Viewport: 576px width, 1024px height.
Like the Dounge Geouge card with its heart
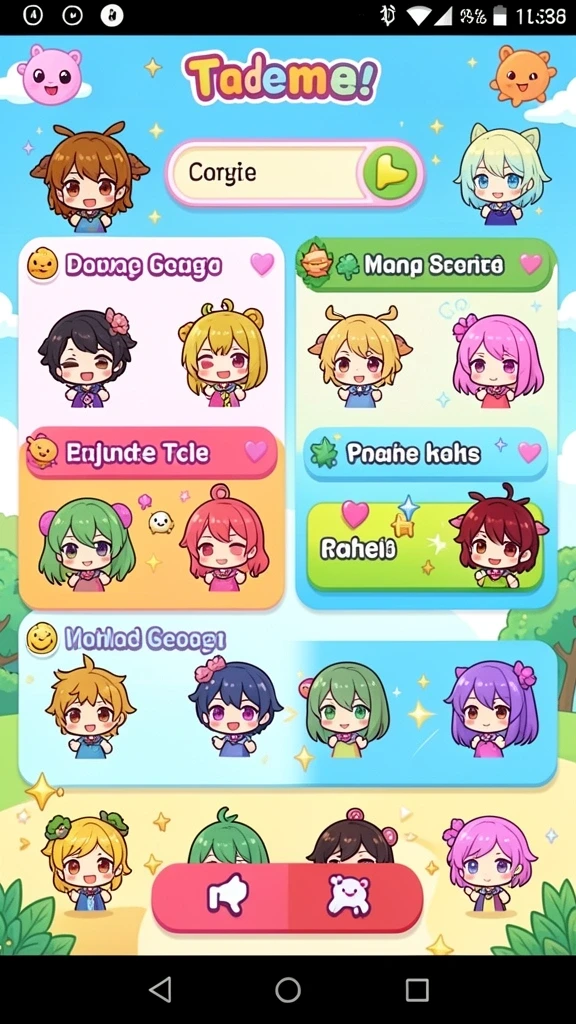pyautogui.click(x=262, y=264)
